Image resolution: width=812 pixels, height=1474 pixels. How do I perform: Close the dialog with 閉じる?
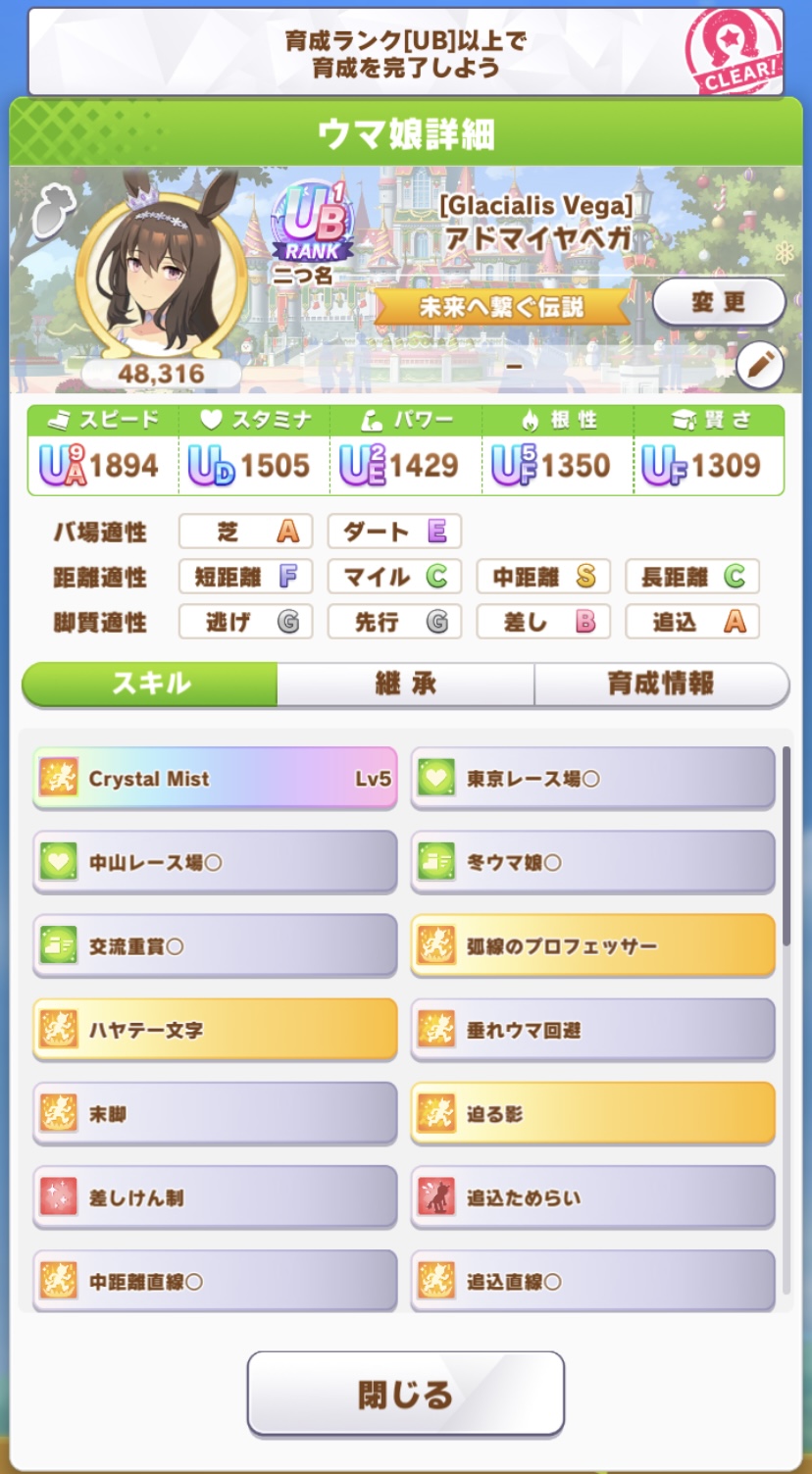pos(405,1394)
